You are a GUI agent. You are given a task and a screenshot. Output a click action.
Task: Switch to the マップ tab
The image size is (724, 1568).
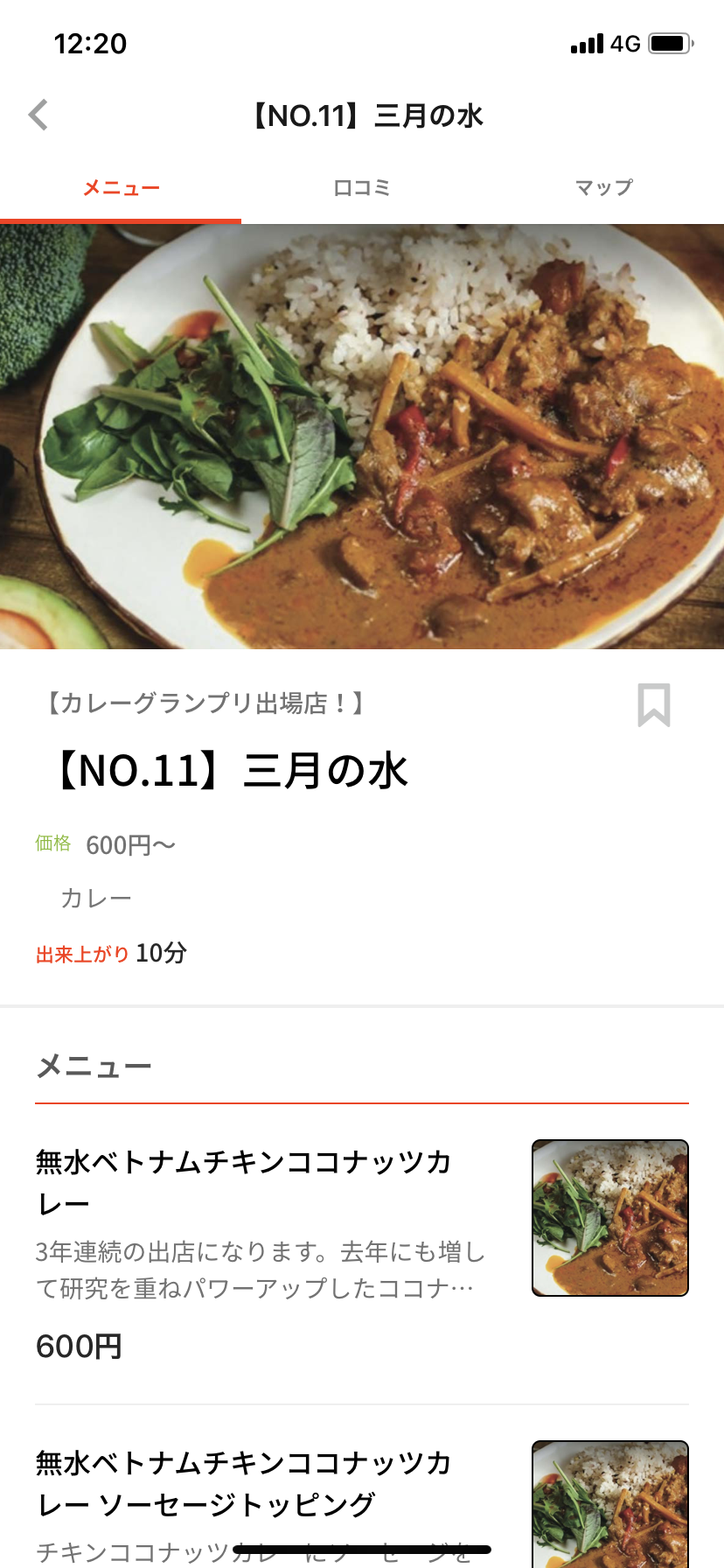pyautogui.click(x=603, y=187)
